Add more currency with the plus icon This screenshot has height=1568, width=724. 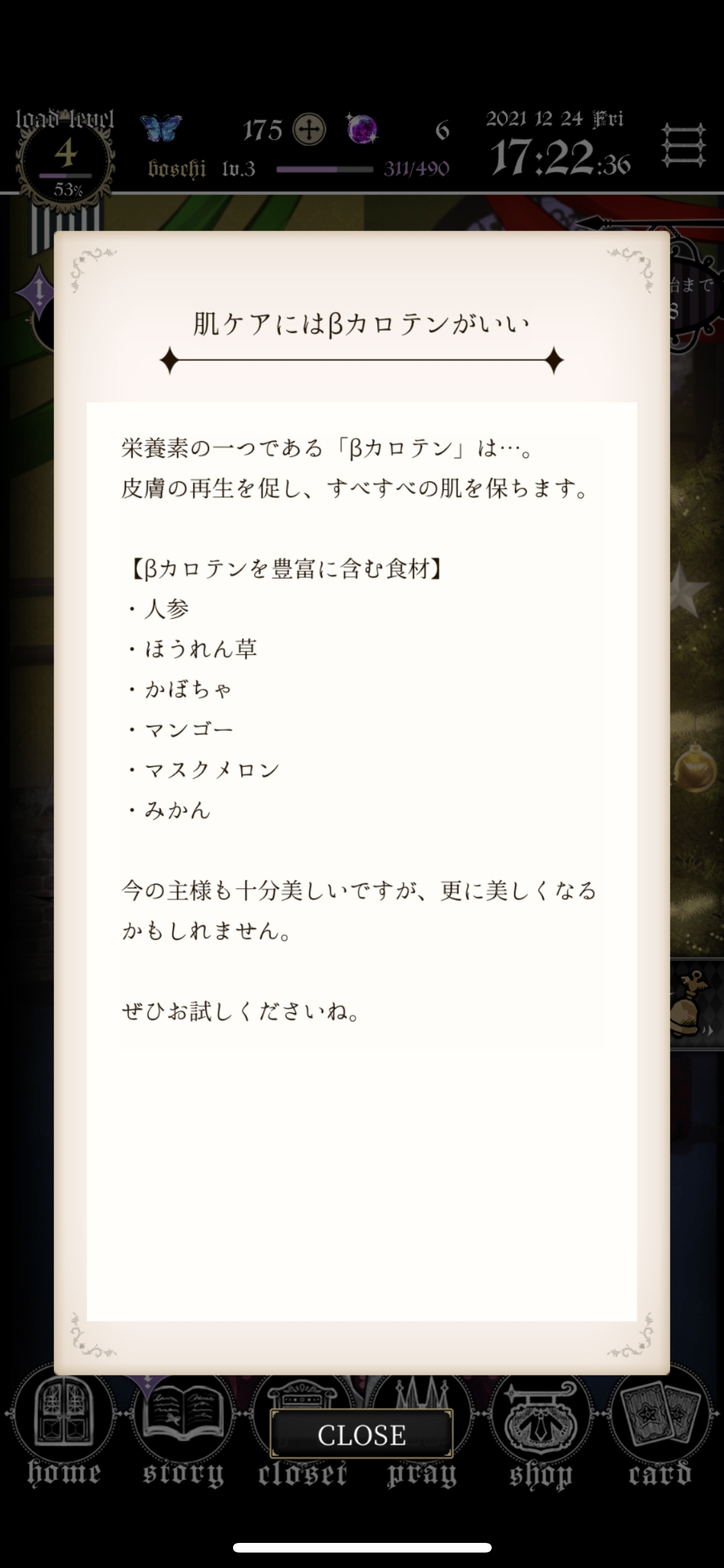pyautogui.click(x=310, y=130)
